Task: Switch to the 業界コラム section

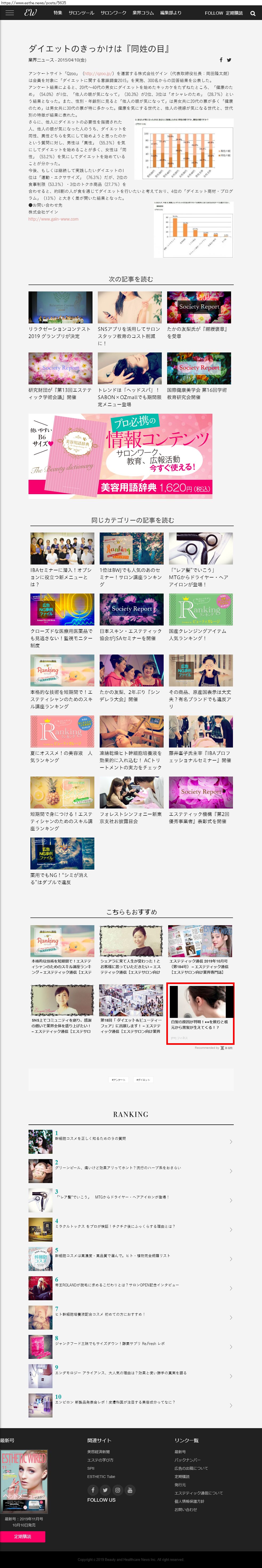Action: [143, 13]
